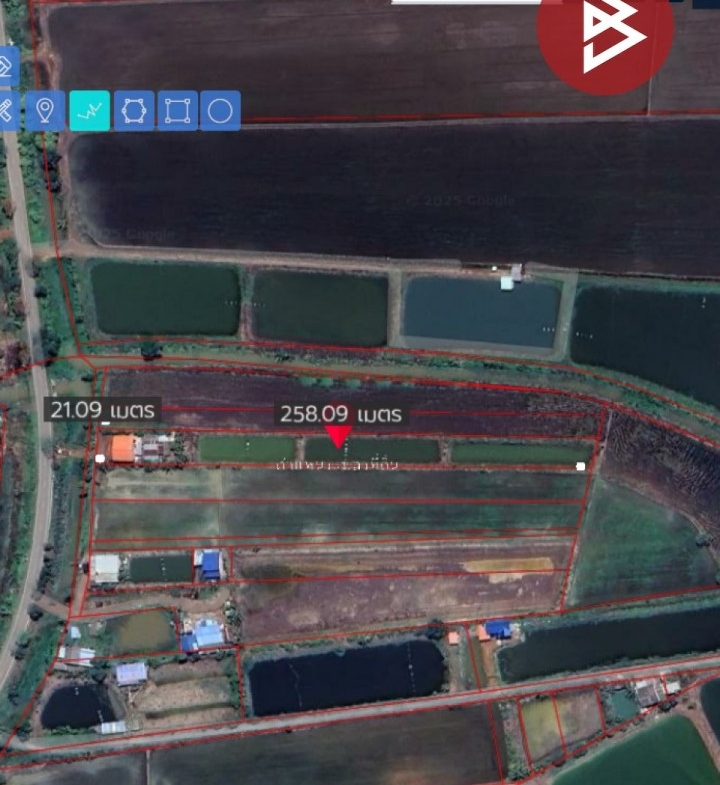Select the circle drawing tool
Image resolution: width=720 pixels, height=785 pixels.
tap(220, 110)
